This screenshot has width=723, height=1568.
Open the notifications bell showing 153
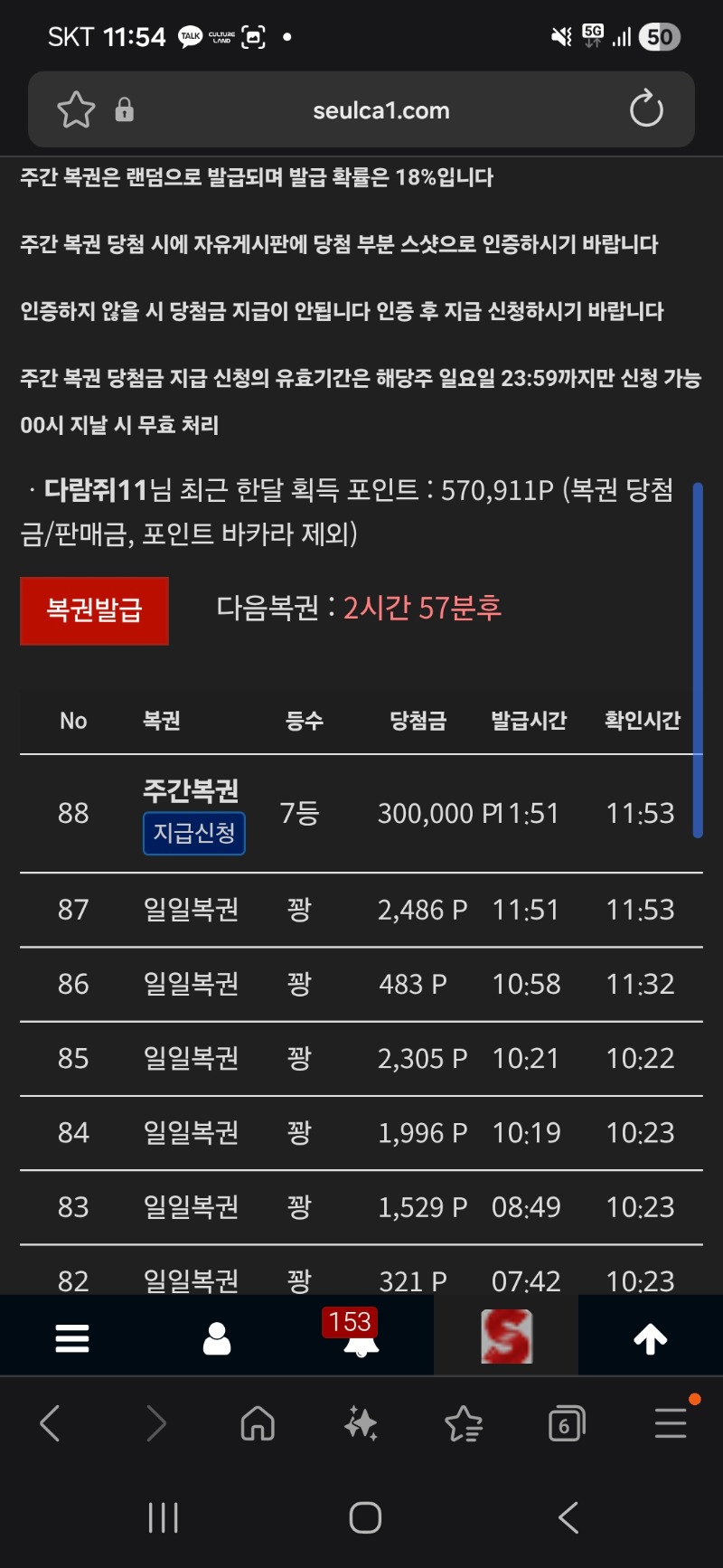coord(361,1338)
